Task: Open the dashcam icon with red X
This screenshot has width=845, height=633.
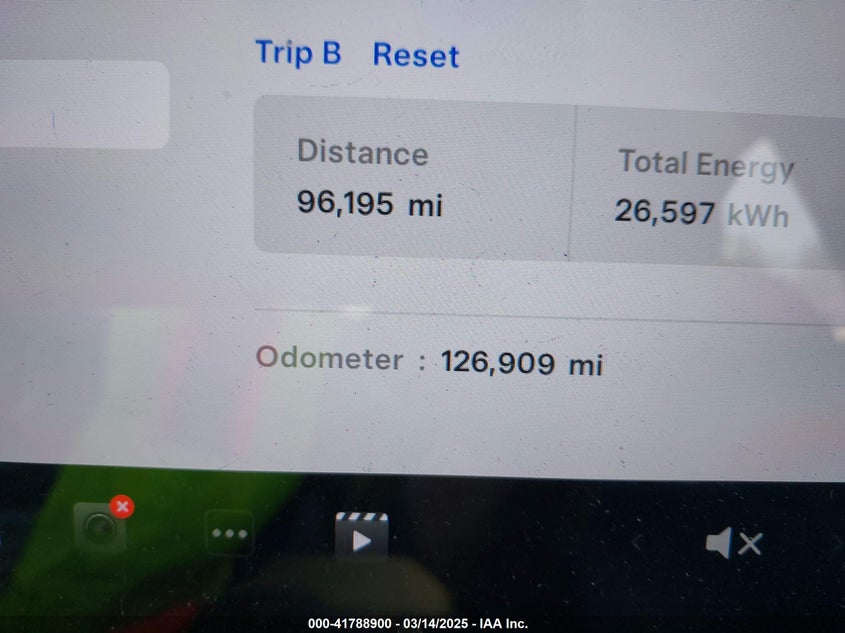Action: click(x=100, y=528)
